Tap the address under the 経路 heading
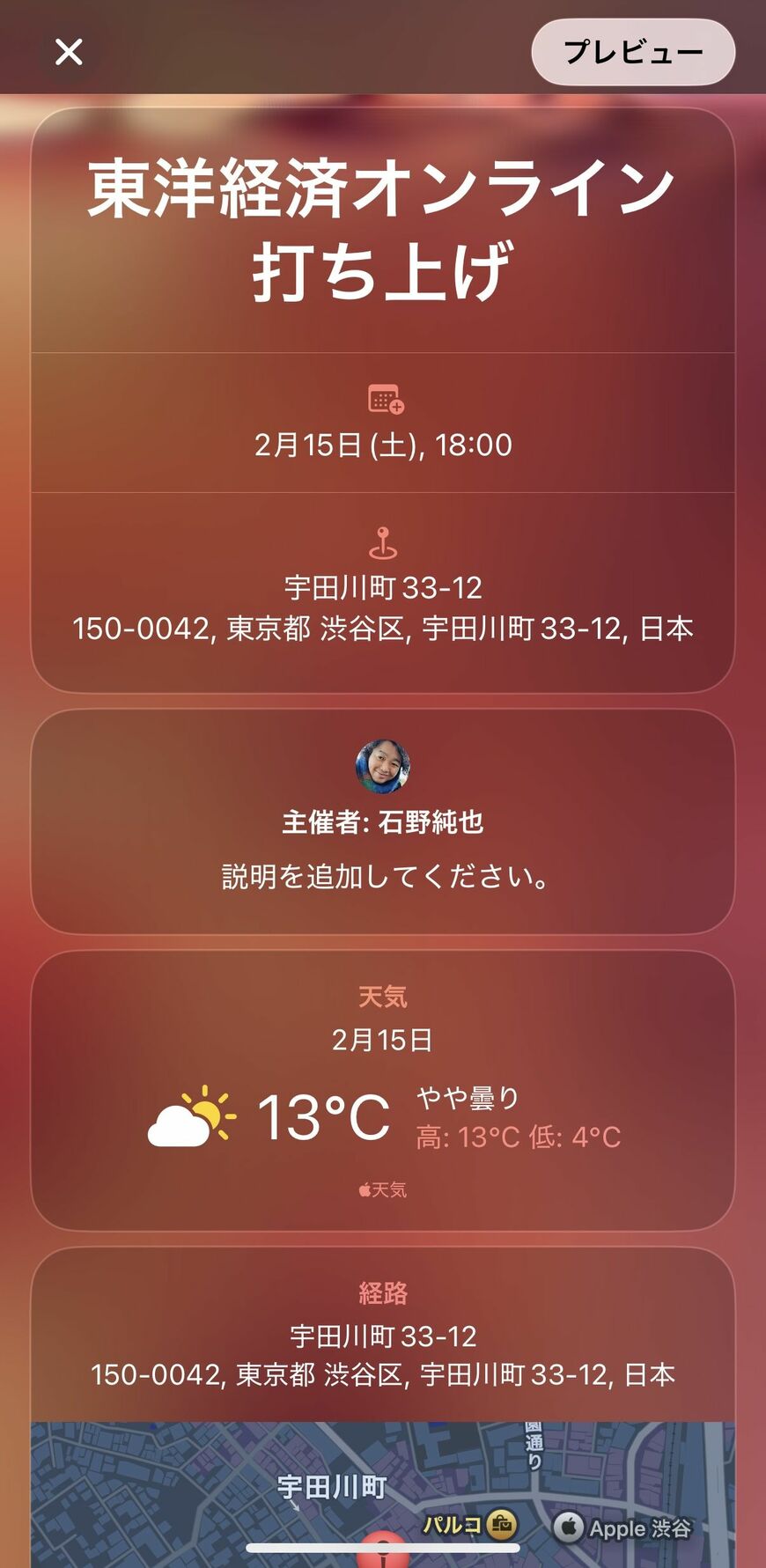766x1568 pixels. tap(383, 1356)
